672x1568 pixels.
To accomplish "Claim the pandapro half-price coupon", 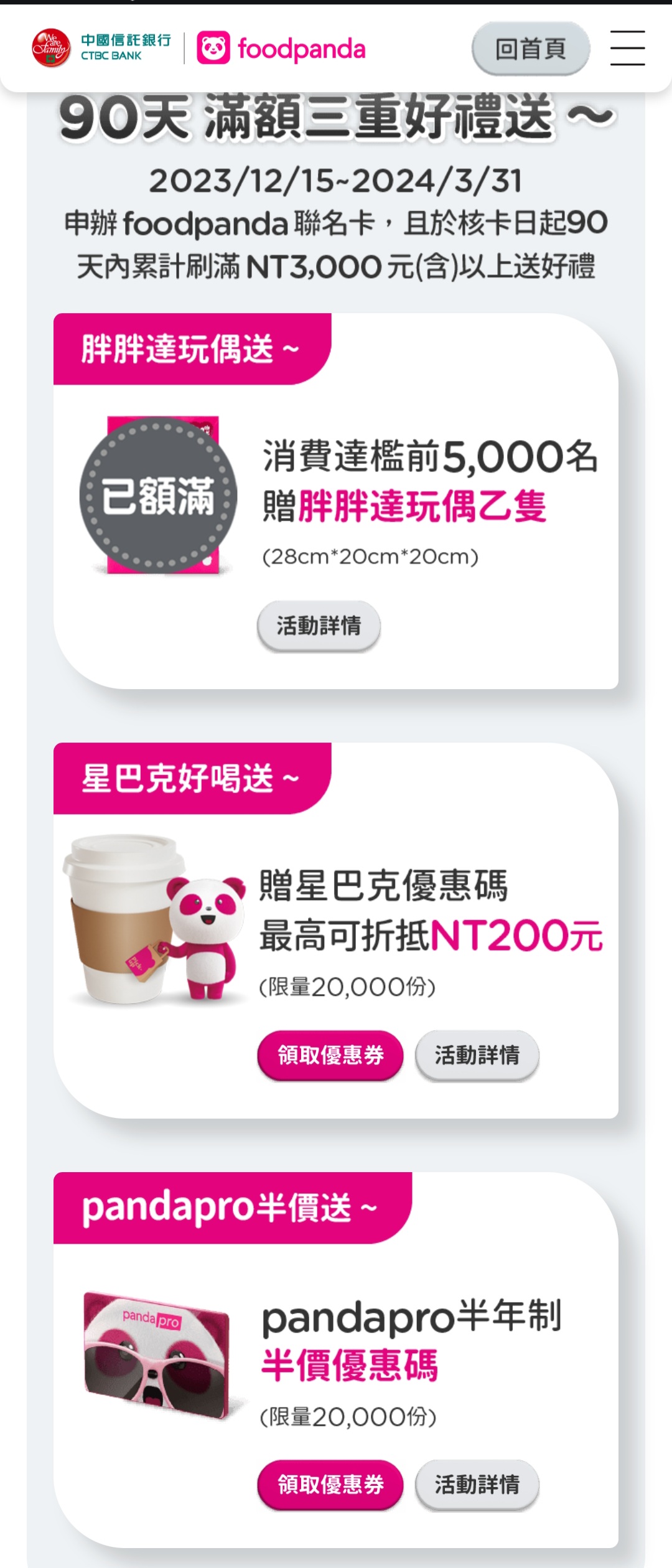I will (330, 1485).
